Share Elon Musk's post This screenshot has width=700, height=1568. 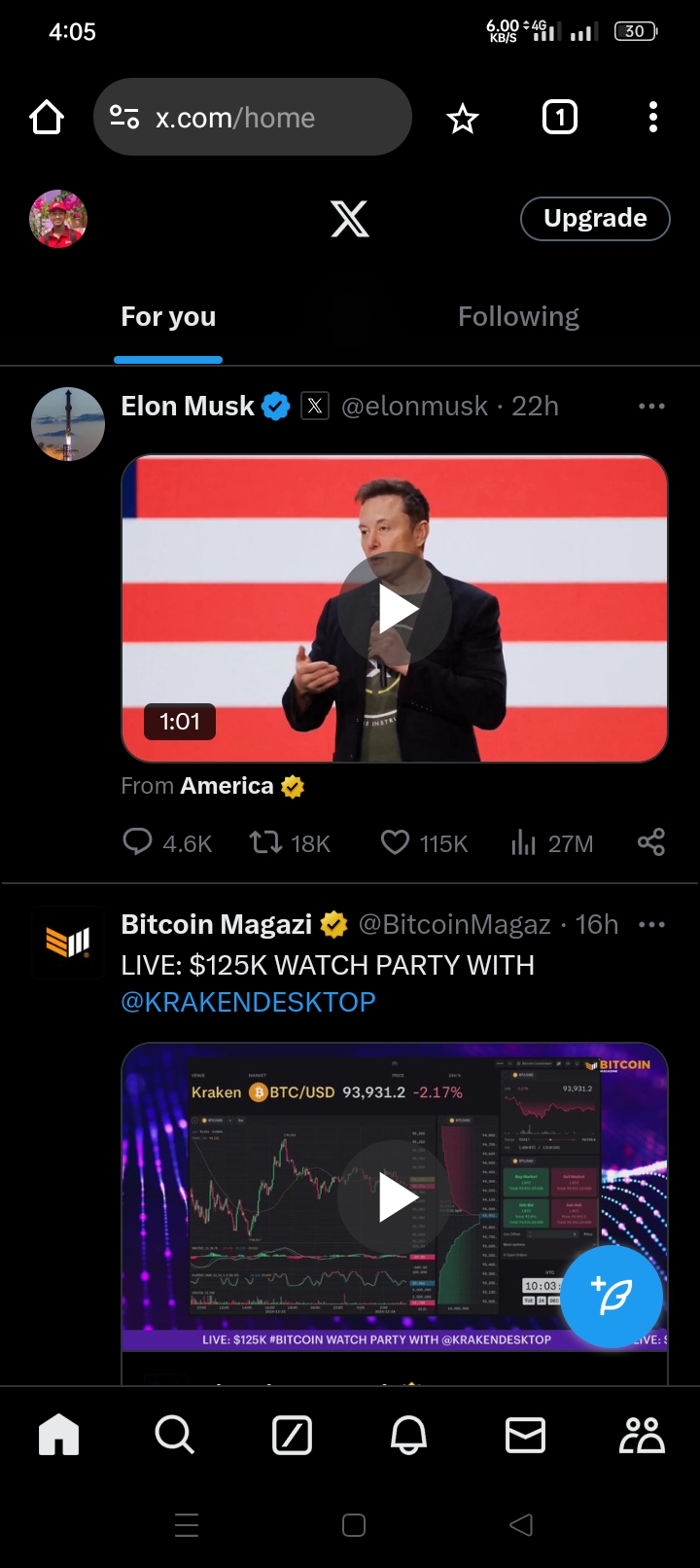(651, 842)
